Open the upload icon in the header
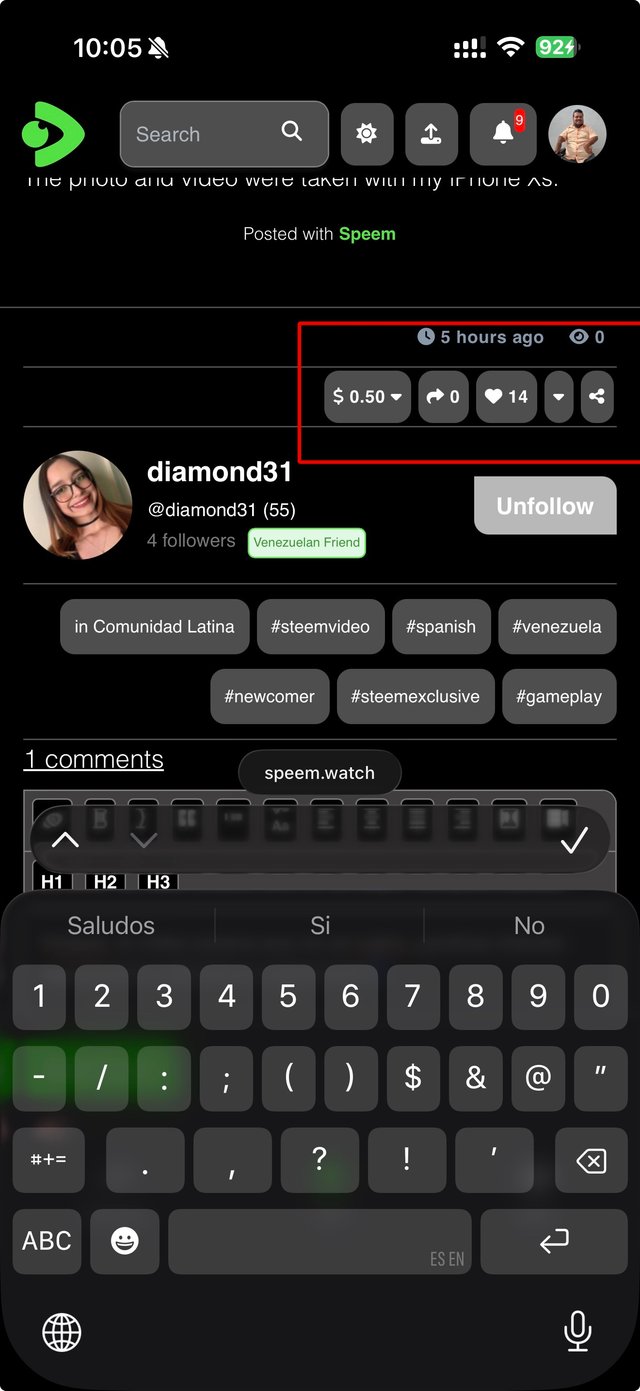Screen dimensions: 640x1391 point(431,134)
